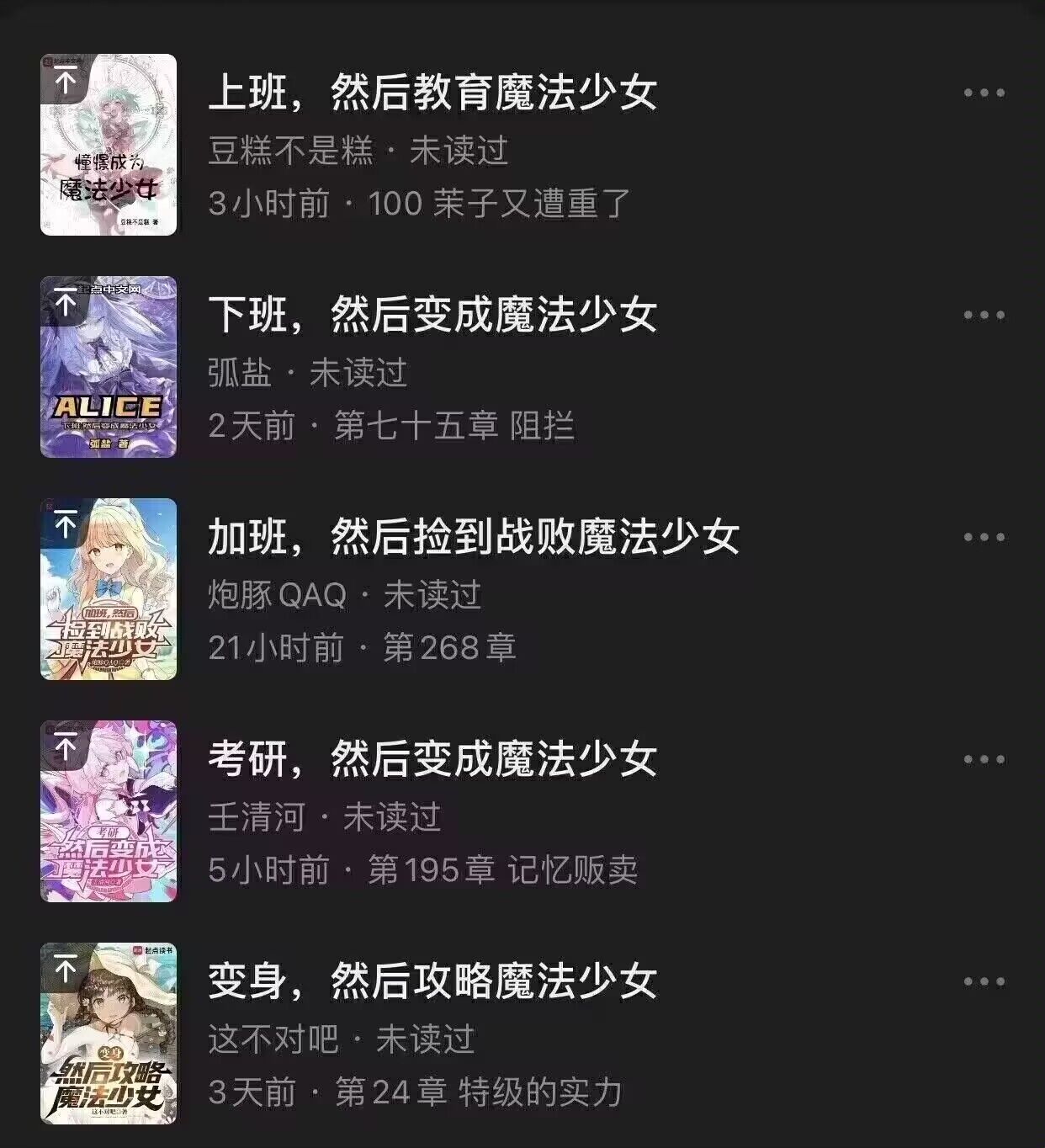Open the book 加班，然后捡到战败魔法少女
This screenshot has height=1148, width=1045.
click(x=473, y=537)
